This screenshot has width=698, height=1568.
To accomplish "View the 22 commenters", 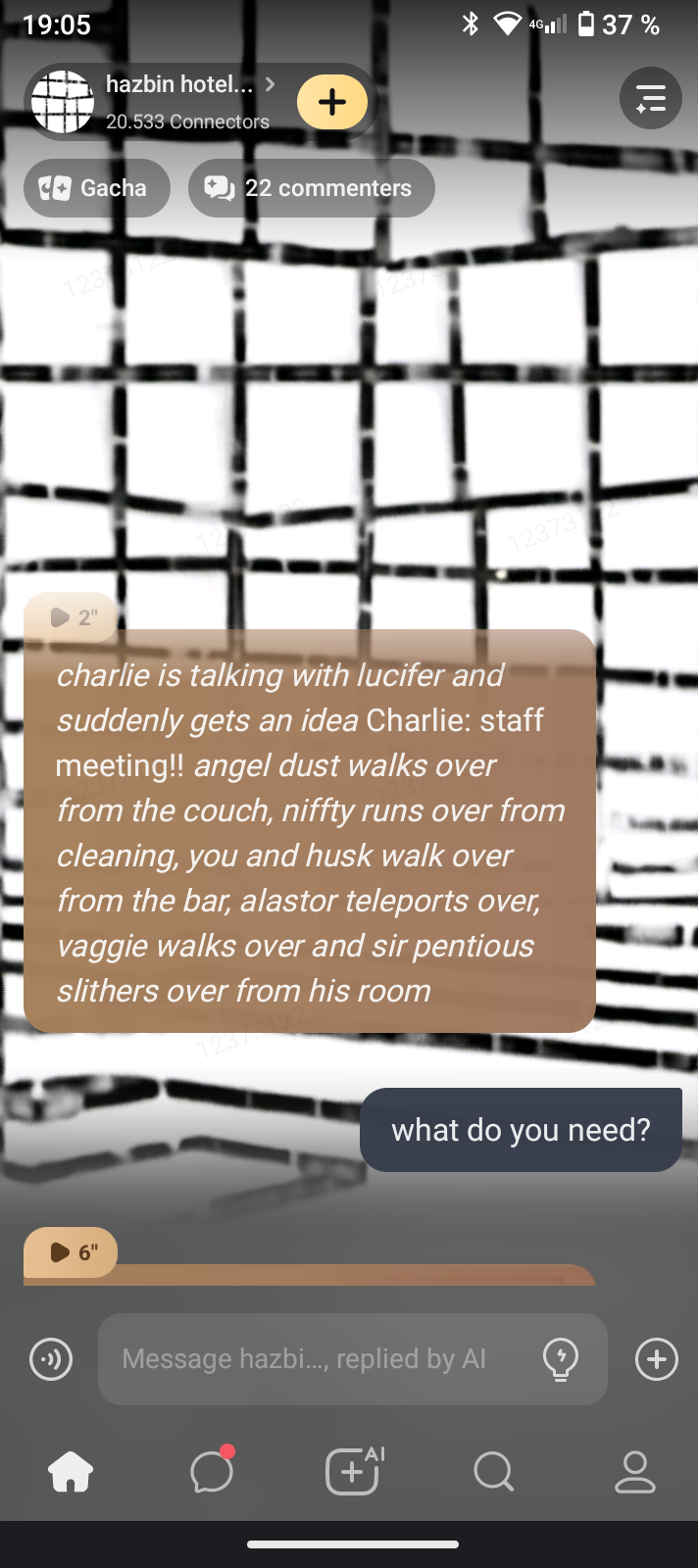I will tap(311, 188).
